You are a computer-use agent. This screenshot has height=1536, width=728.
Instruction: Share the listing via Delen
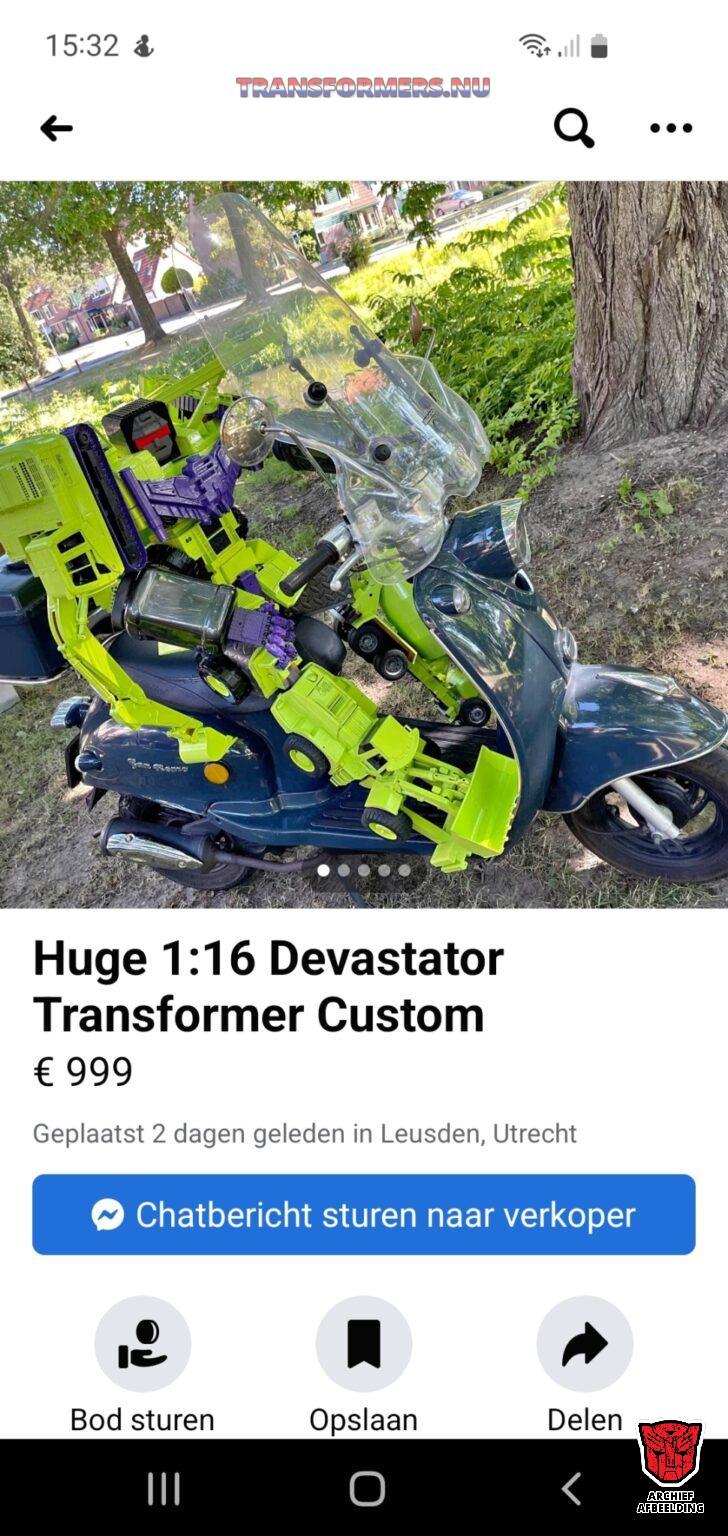pyautogui.click(x=585, y=1345)
